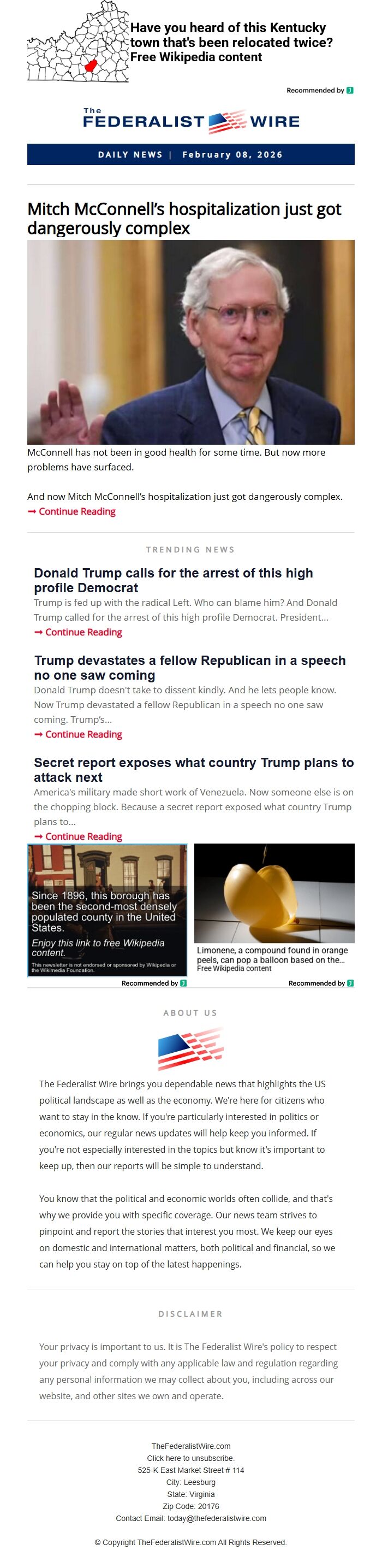Open the Kentucky town Wikipedia ad
This screenshot has width=382, height=1568.
pos(230,43)
